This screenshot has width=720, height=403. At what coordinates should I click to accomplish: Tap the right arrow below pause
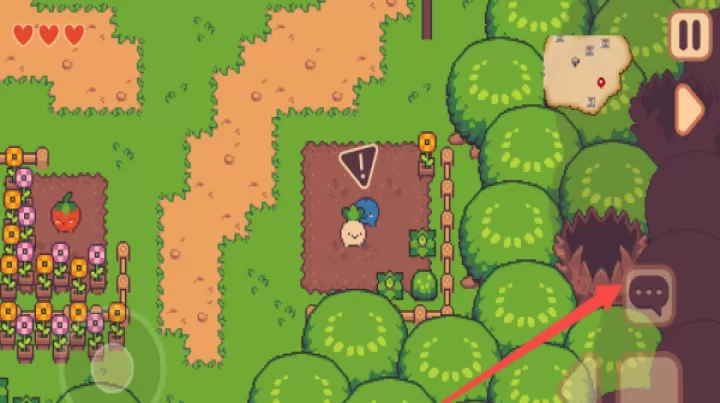pos(689,109)
